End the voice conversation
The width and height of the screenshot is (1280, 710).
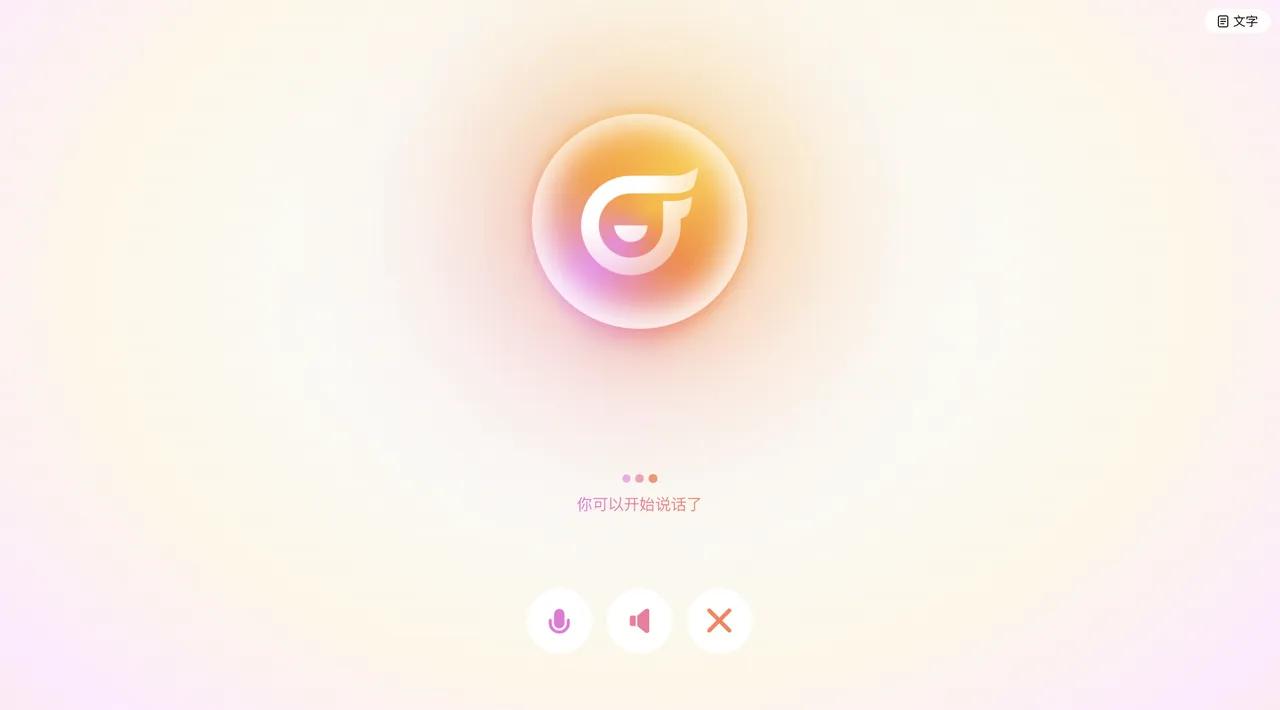pyautogui.click(x=719, y=621)
